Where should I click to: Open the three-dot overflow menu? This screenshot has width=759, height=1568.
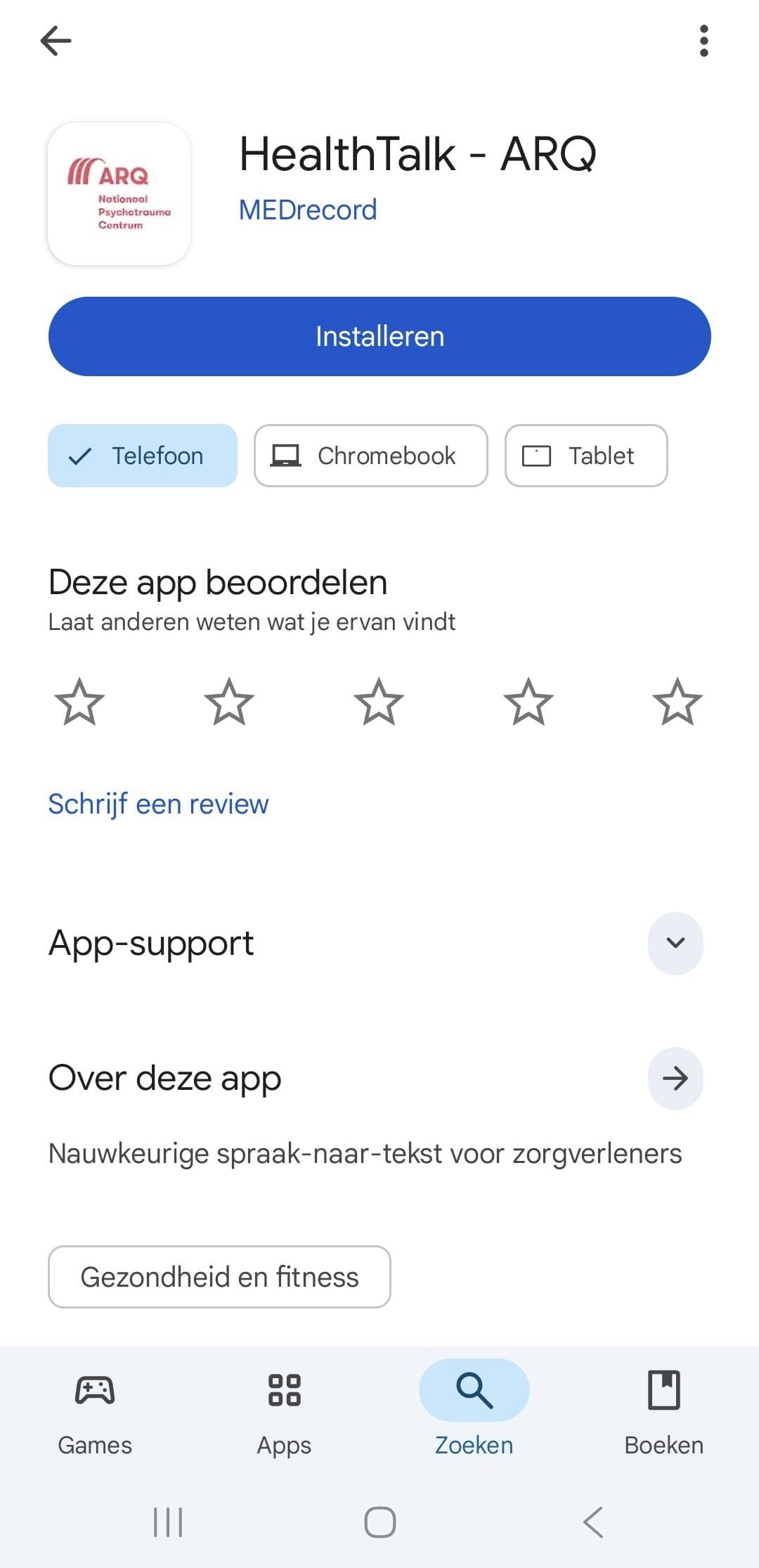[703, 41]
